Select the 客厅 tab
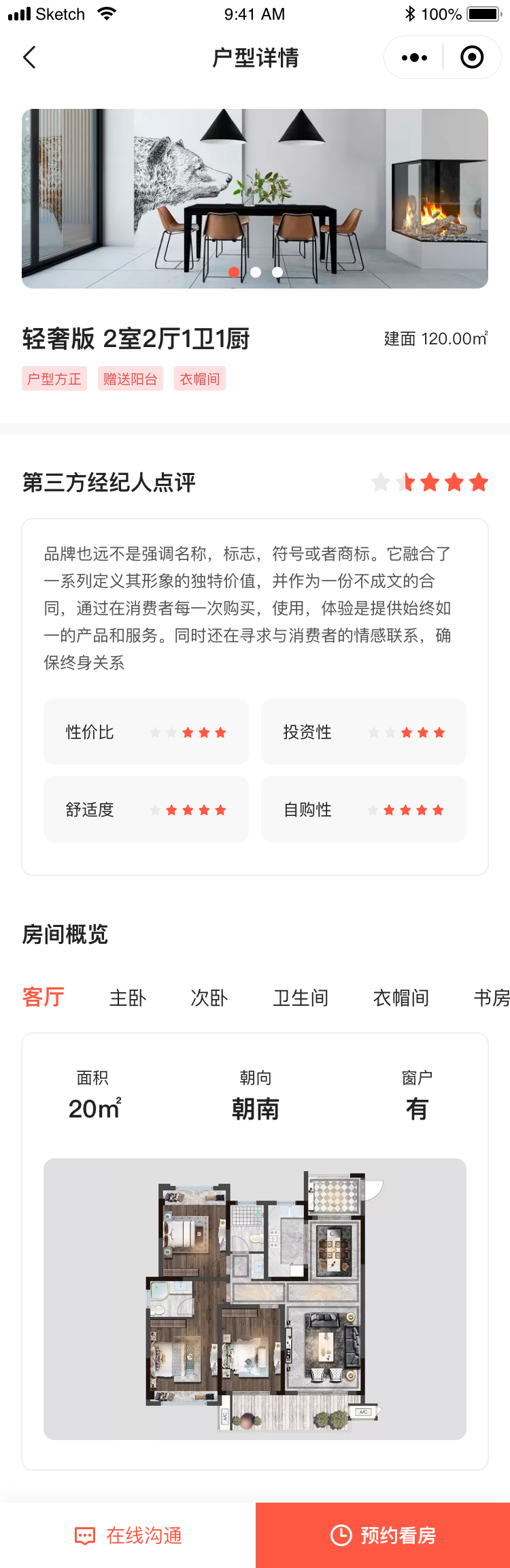 point(44,998)
